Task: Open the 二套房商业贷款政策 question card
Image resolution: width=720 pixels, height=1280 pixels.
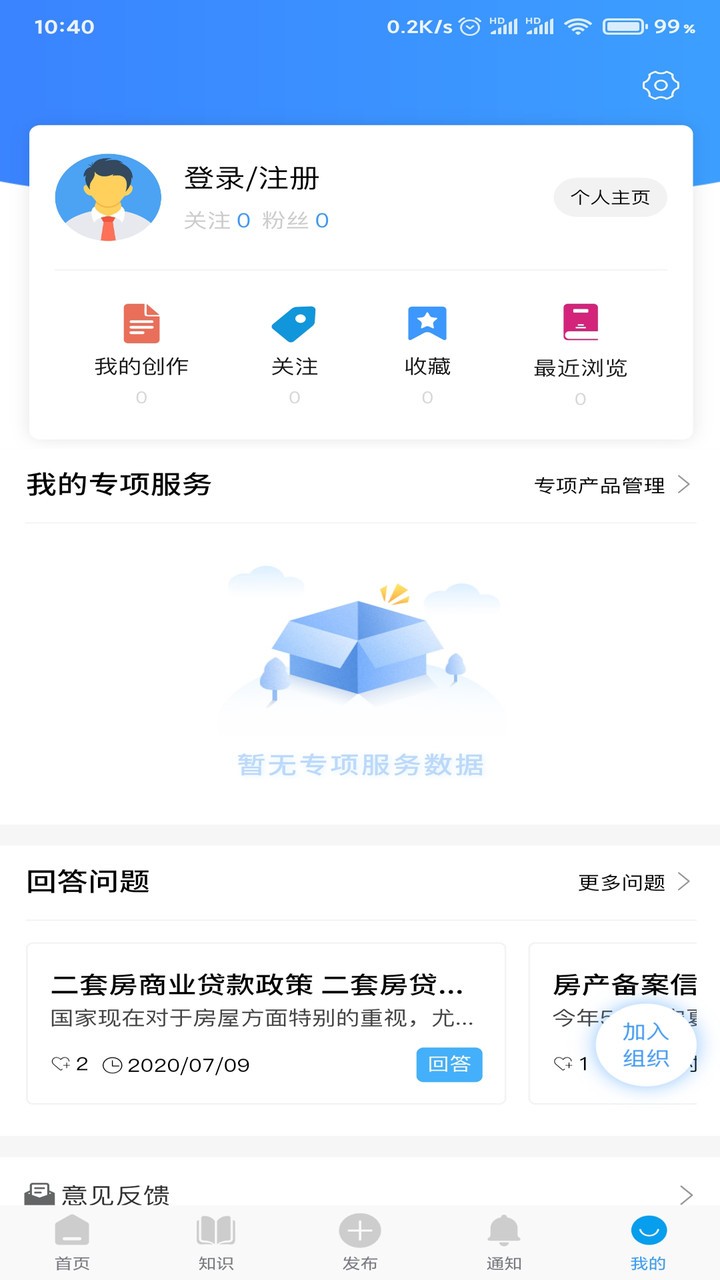Action: pos(258,1000)
